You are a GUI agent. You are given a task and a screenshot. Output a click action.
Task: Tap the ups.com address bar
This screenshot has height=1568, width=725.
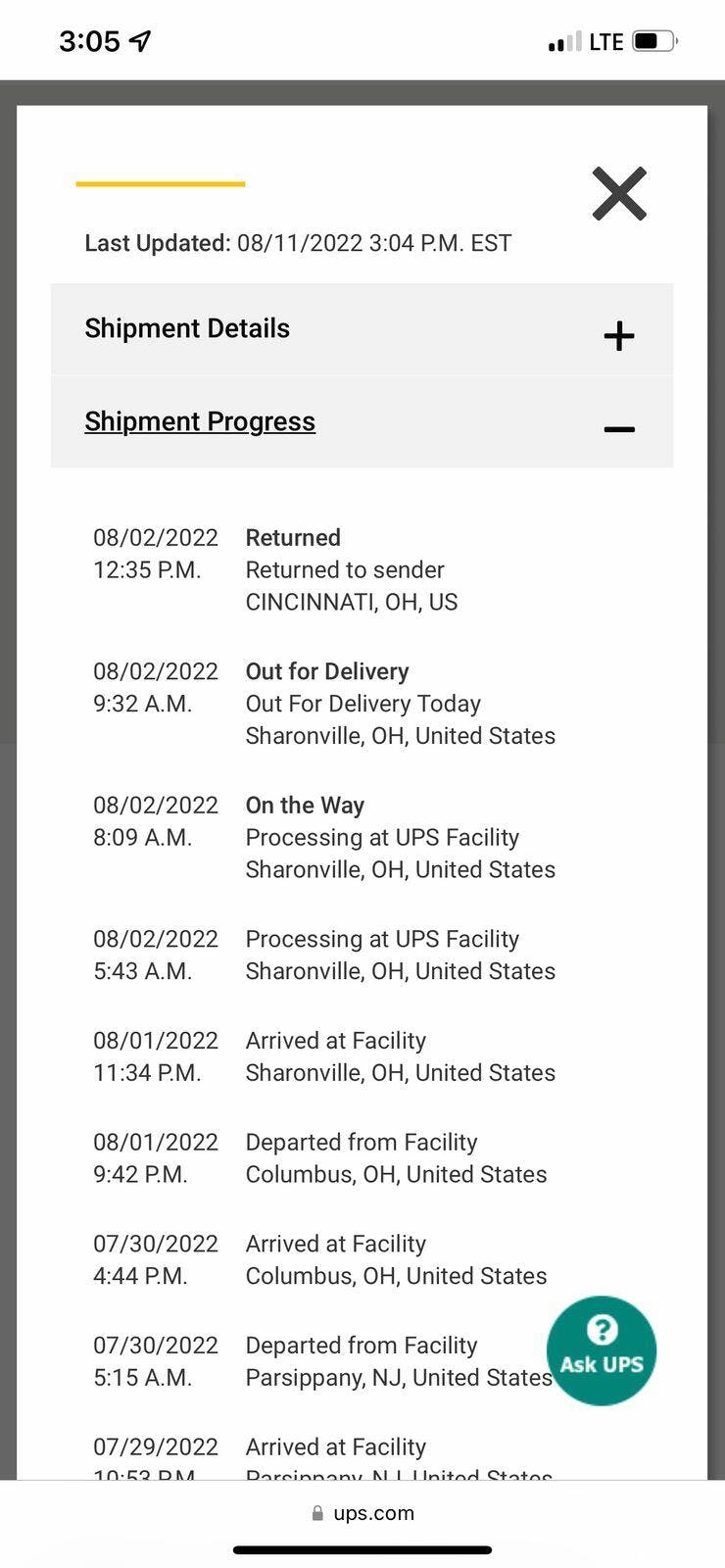pyautogui.click(x=362, y=1513)
